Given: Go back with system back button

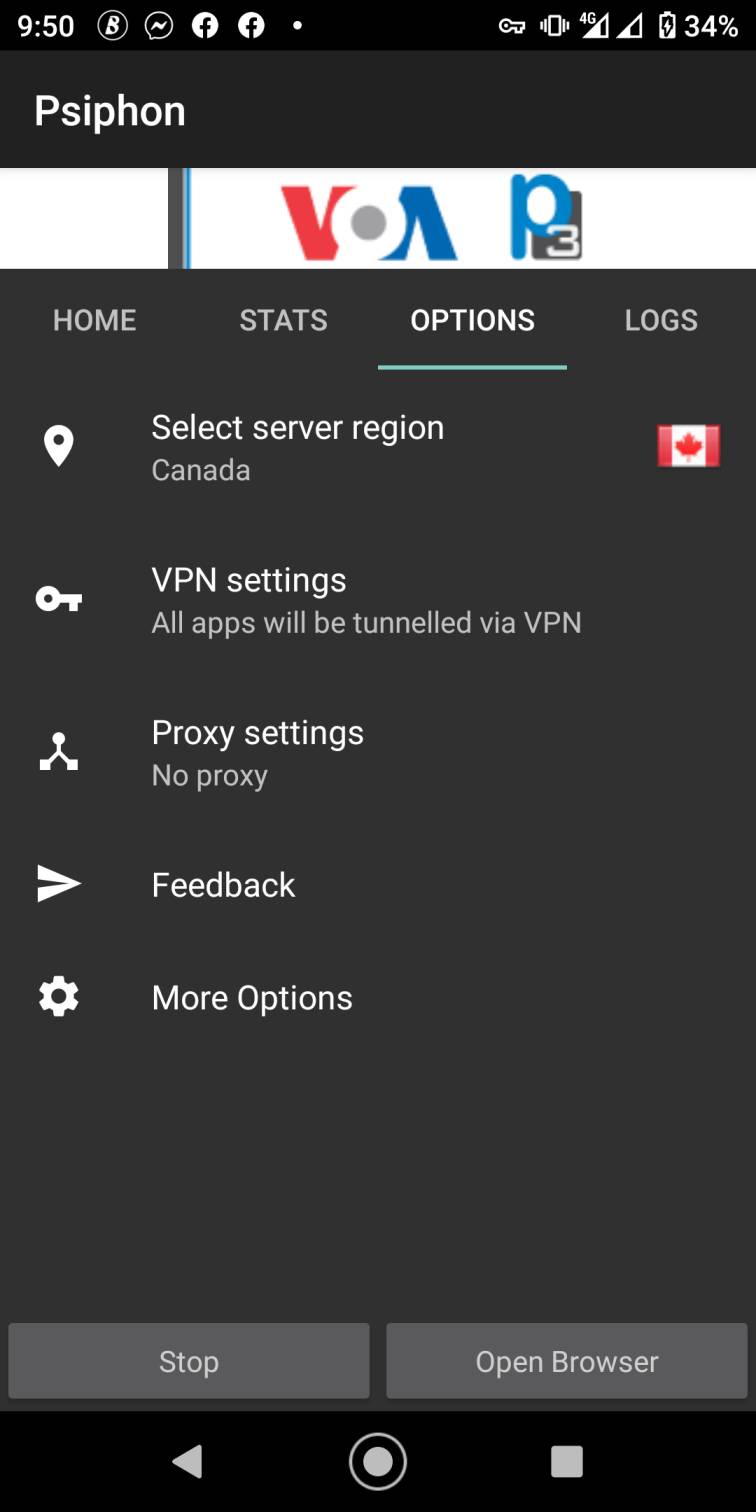Looking at the screenshot, I should point(188,1461).
